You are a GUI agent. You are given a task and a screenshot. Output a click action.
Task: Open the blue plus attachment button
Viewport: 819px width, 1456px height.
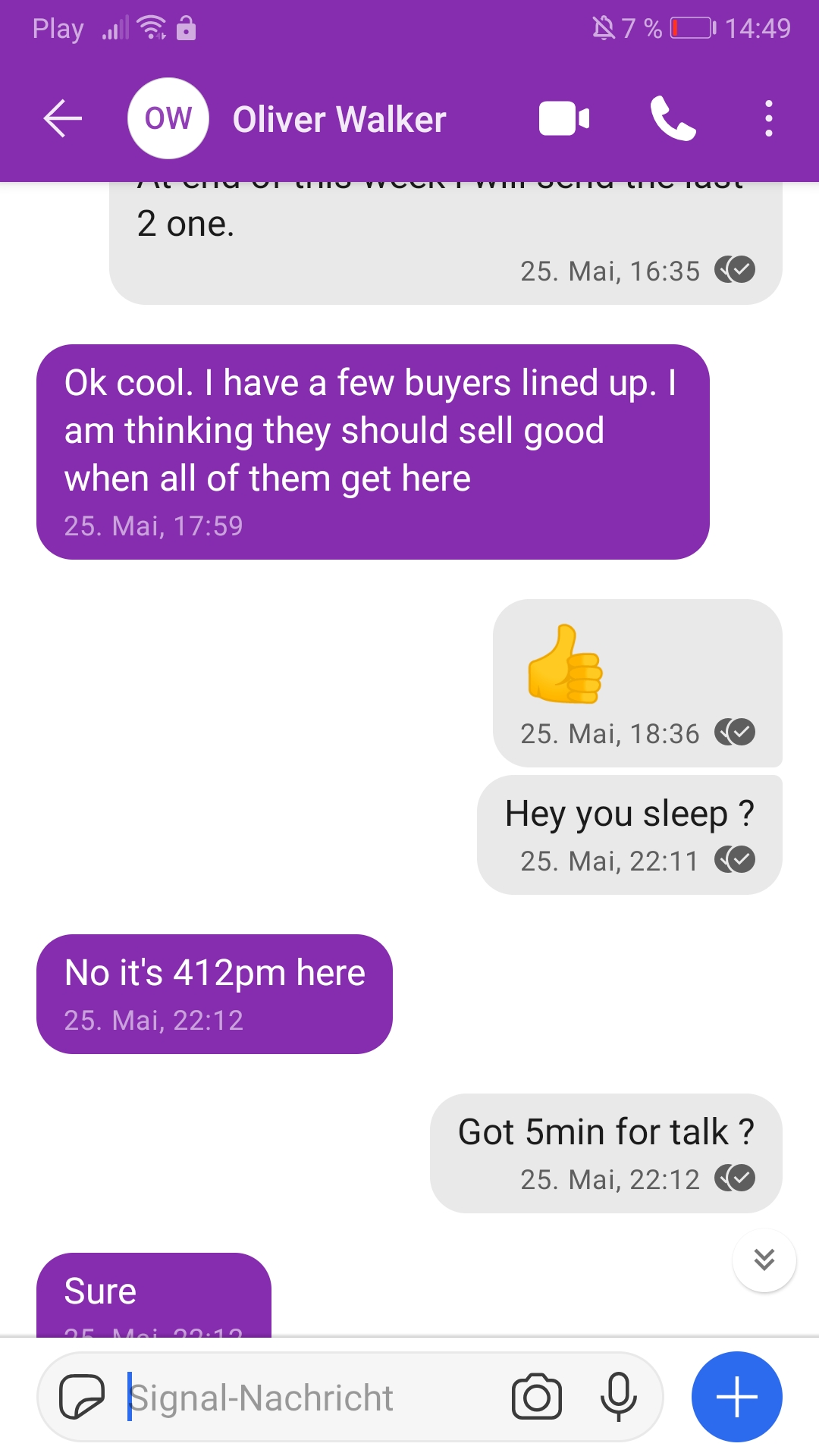click(736, 1397)
